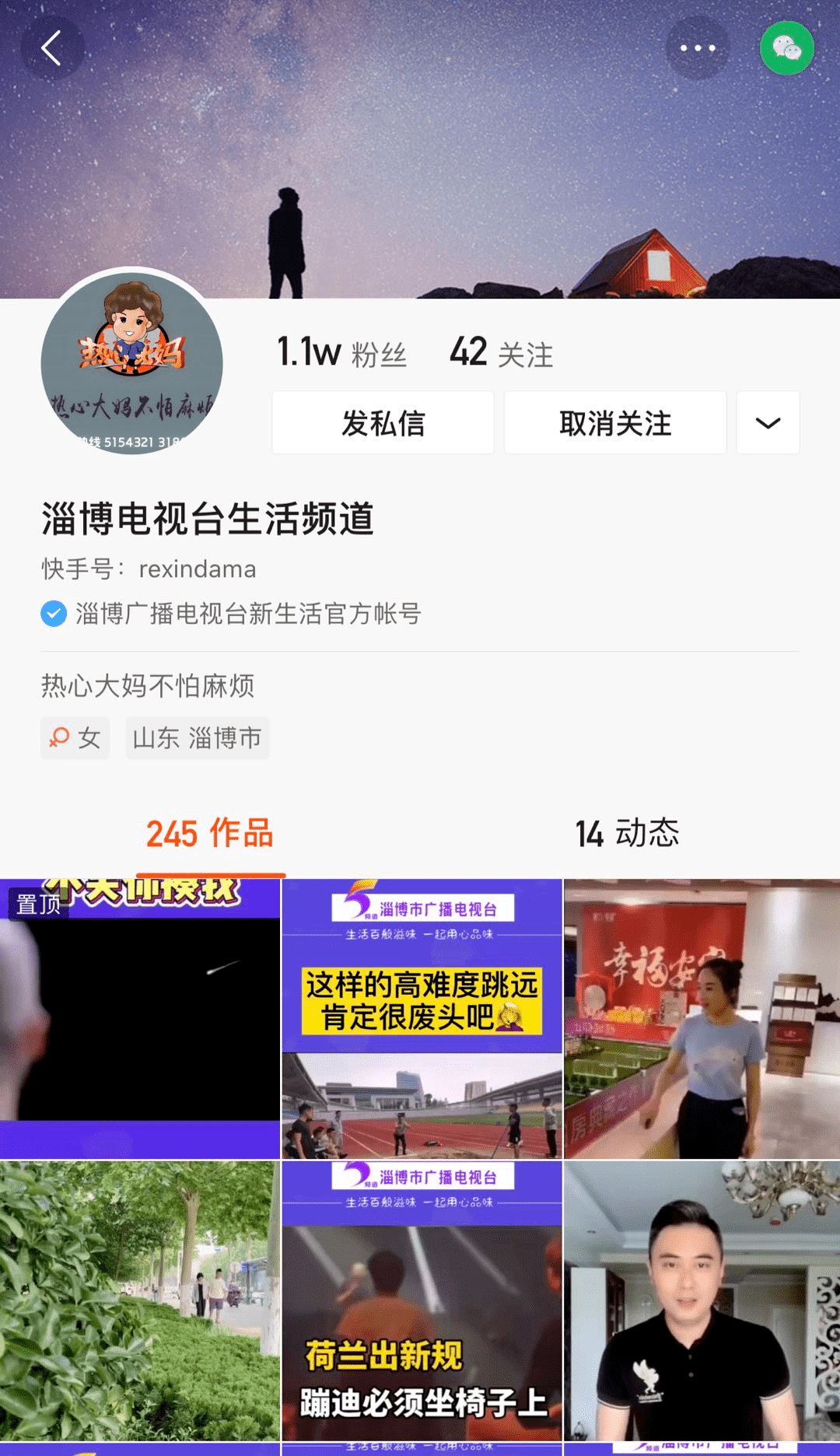Image resolution: width=840 pixels, height=1456 pixels.
Task: Go back using the top-left arrow
Action: tap(51, 48)
